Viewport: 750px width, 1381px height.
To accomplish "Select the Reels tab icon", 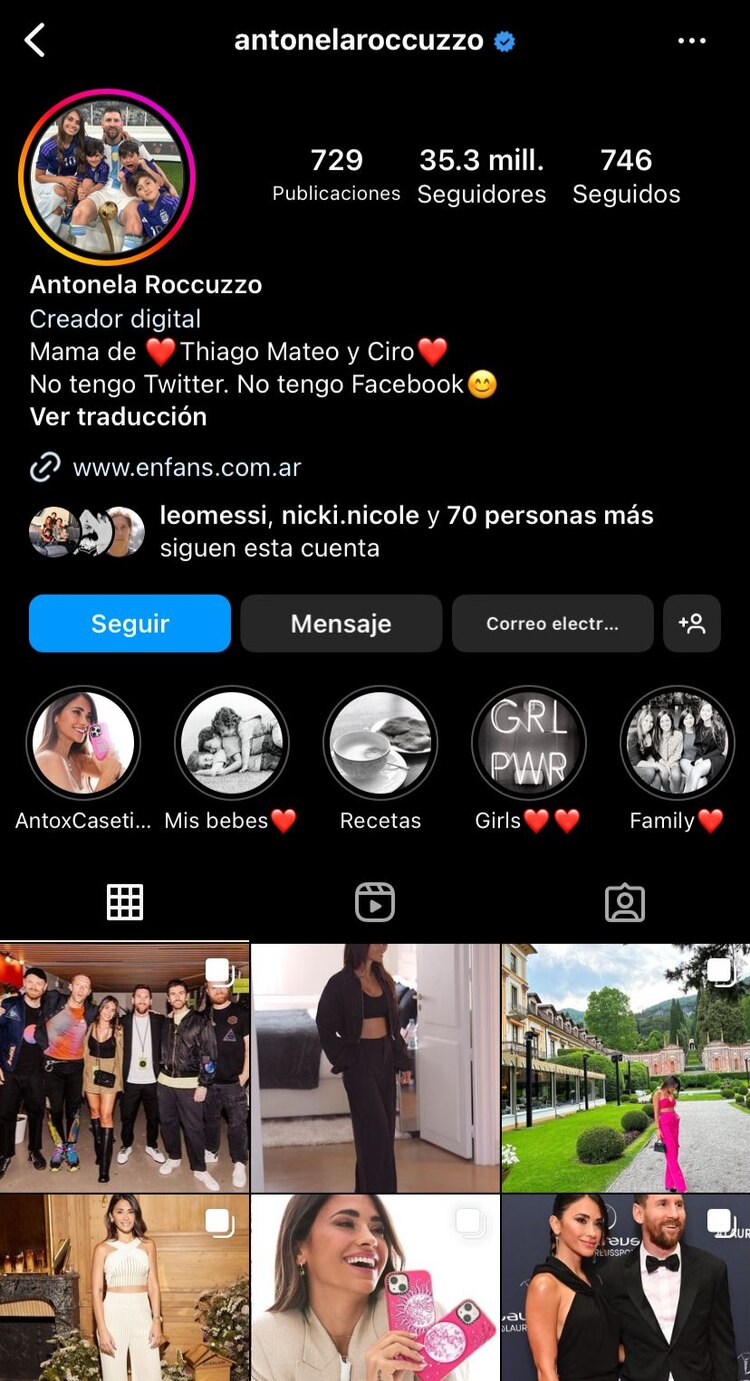I will pos(374,903).
